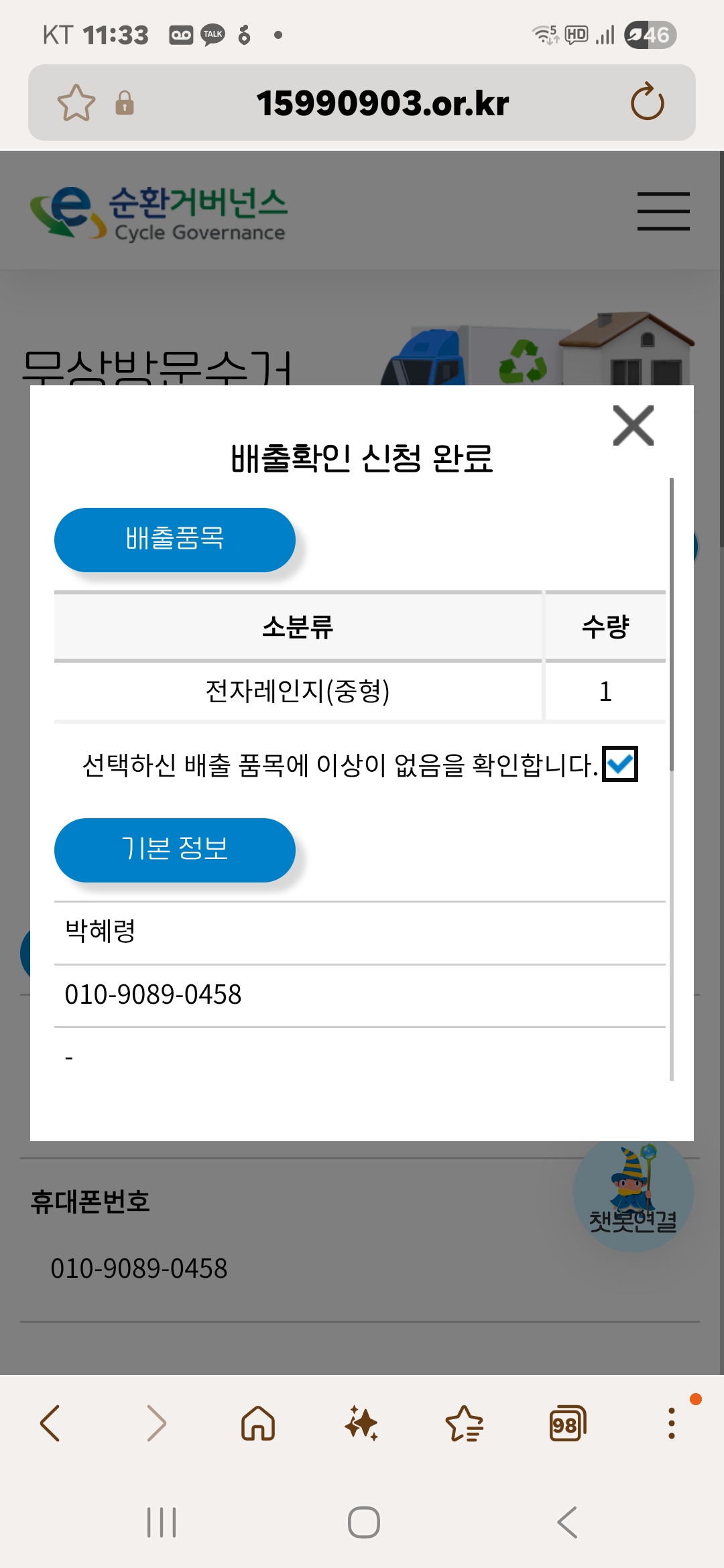The width and height of the screenshot is (724, 1568).
Task: Open the browser AI sparkle feature
Action: (361, 1423)
